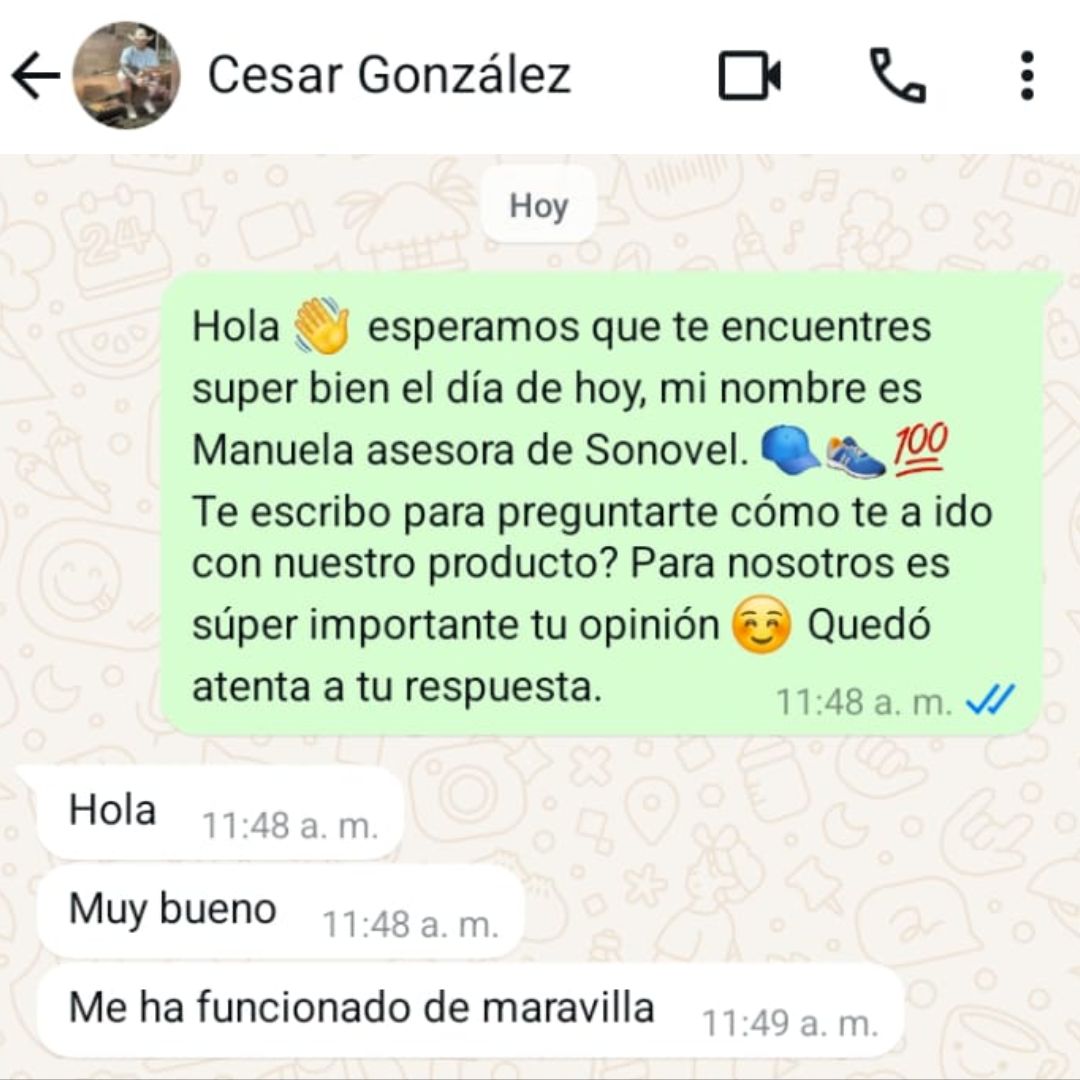Start a voice call with Cesar
This screenshot has width=1080, height=1080.
click(896, 76)
